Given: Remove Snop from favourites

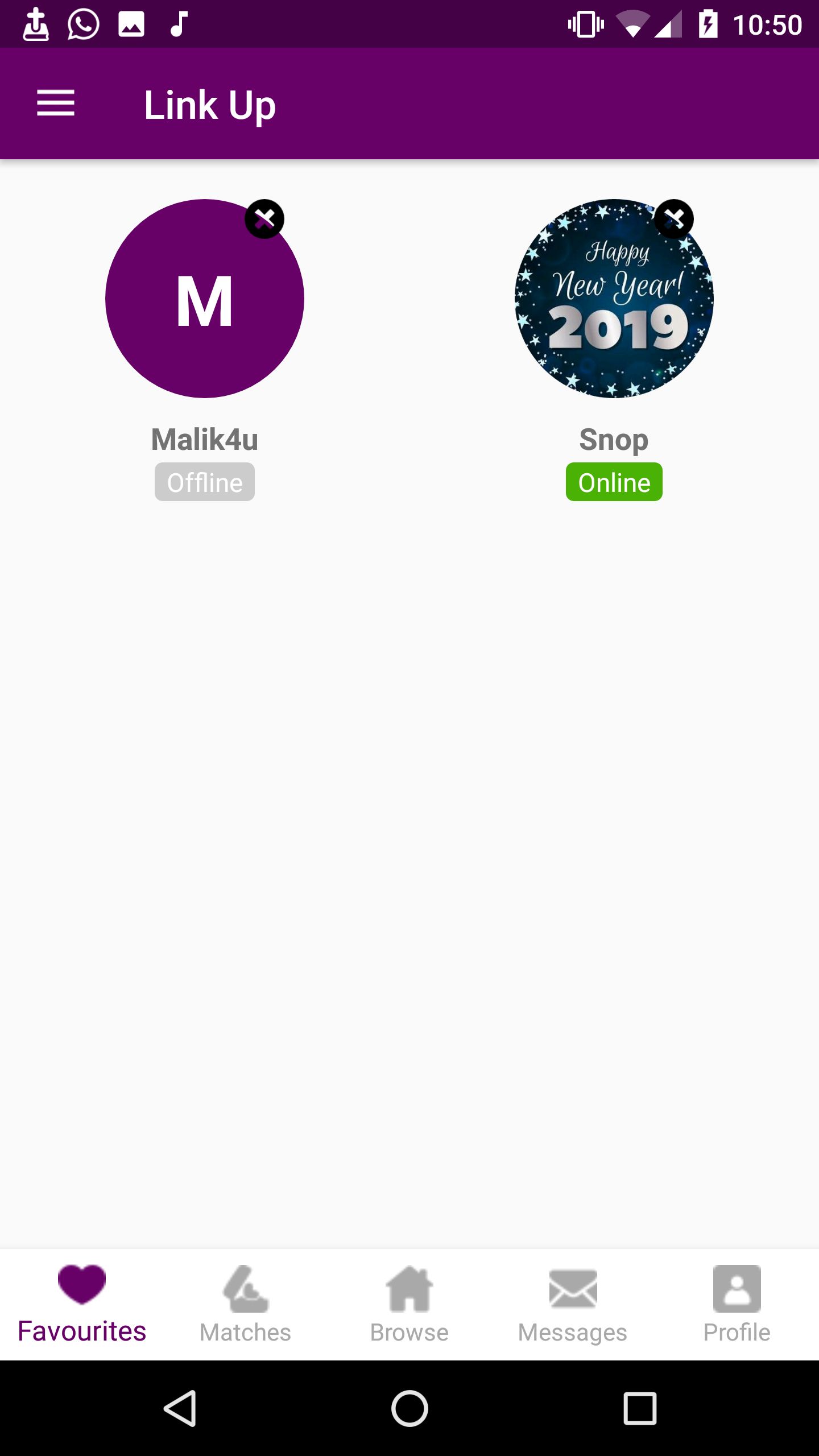Looking at the screenshot, I should 674,219.
